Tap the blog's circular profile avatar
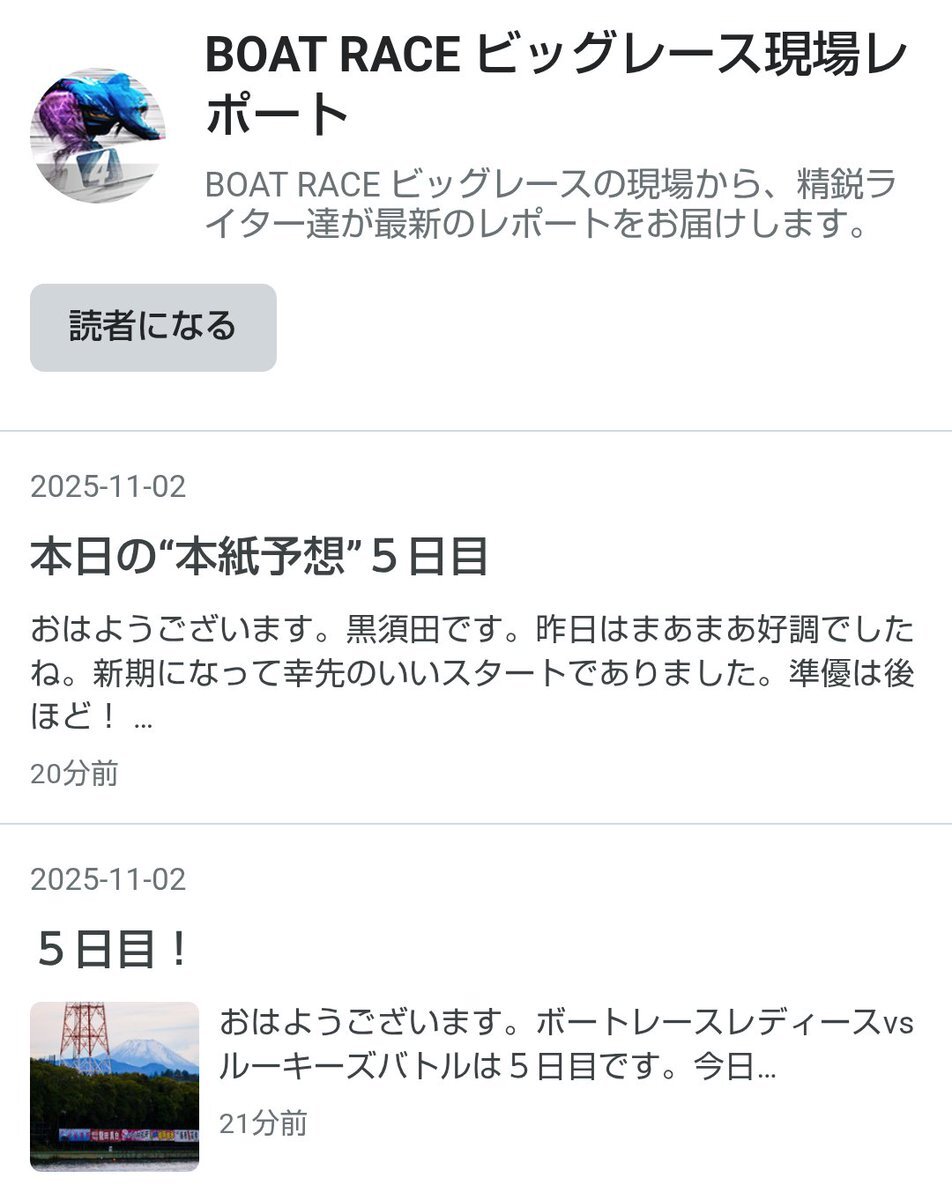Image resolution: width=952 pixels, height=1200 pixels. coord(98,135)
